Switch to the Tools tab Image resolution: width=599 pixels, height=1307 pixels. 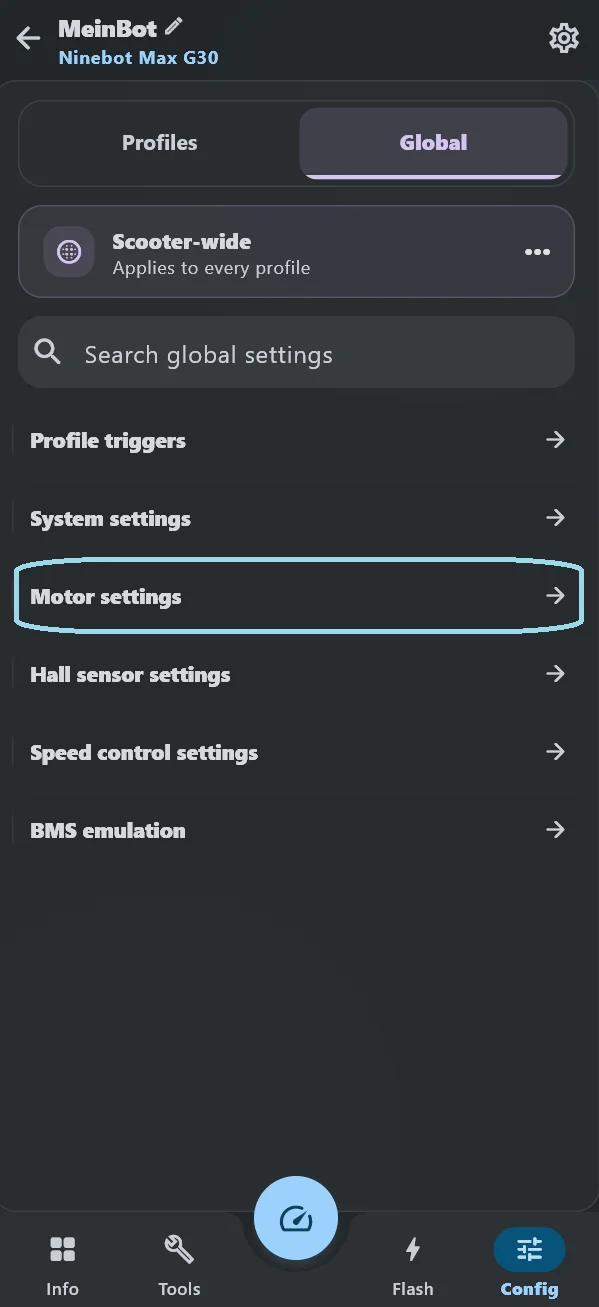pos(179,1265)
